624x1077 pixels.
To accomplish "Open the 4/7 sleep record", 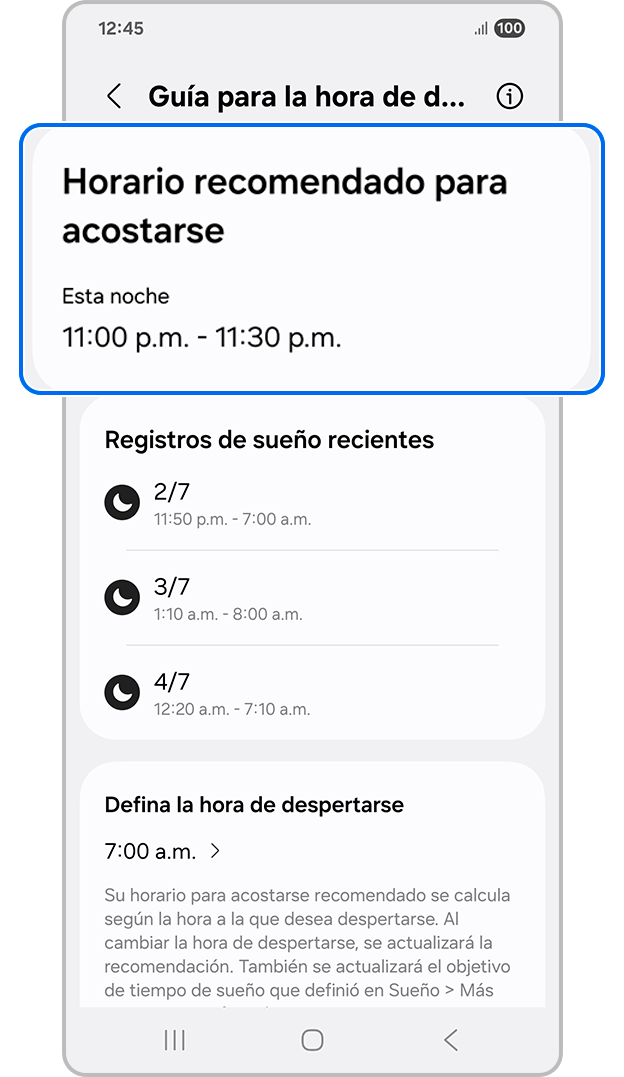I will click(310, 693).
